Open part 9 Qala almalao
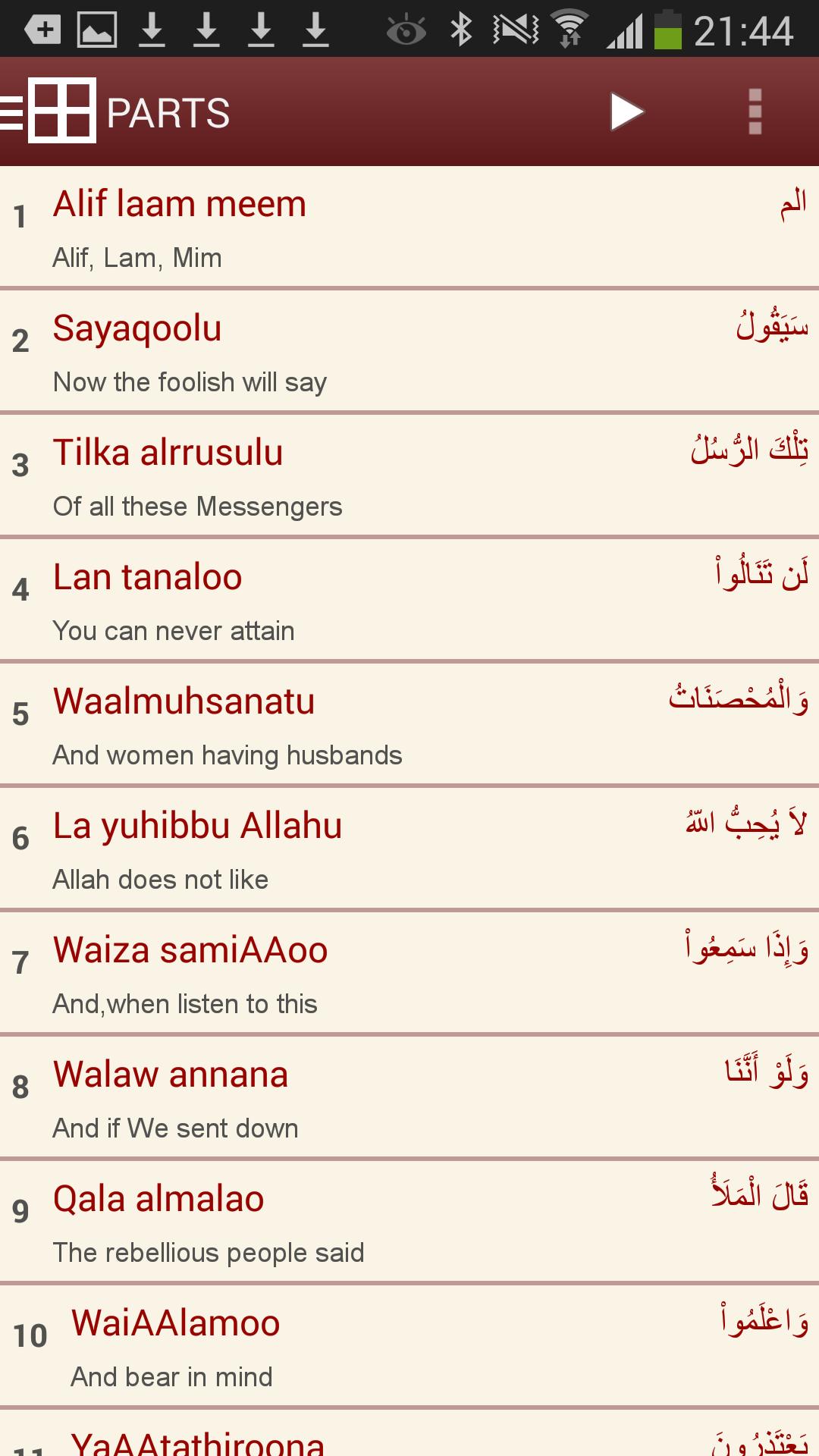819x1456 pixels. pyautogui.click(x=409, y=1222)
